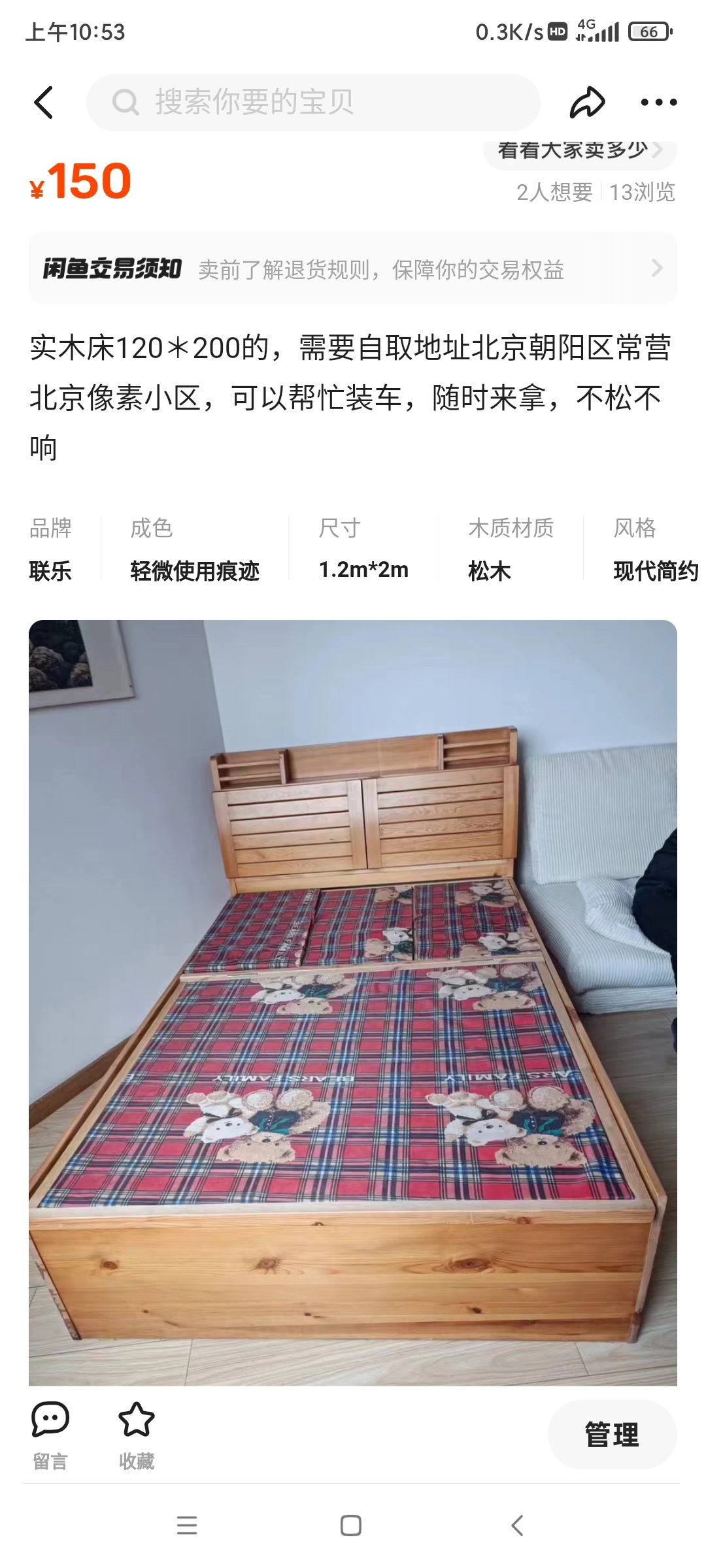Tap the 管理 manage button
Image resolution: width=706 pixels, height=1568 pixels.
tap(611, 1434)
